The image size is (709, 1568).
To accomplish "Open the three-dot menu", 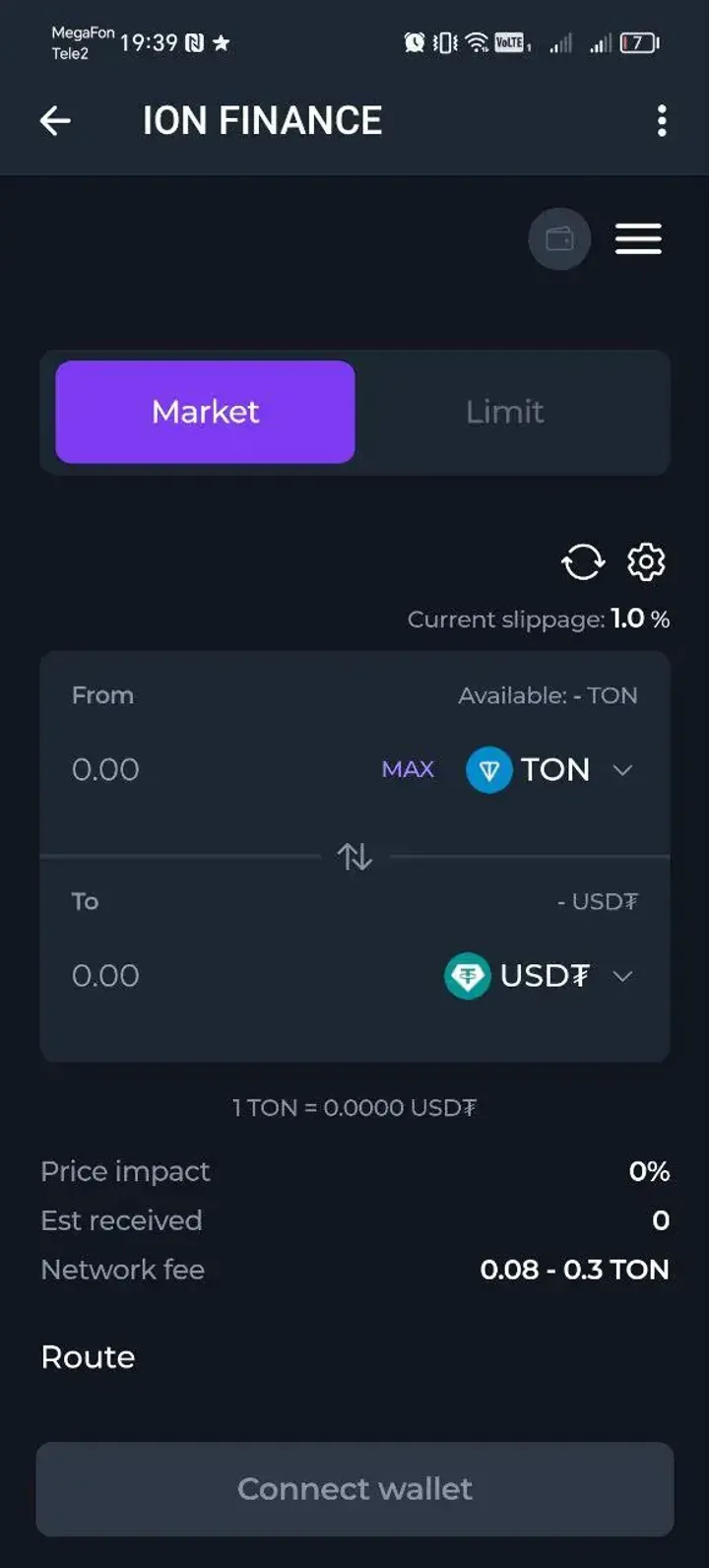I will pos(661,120).
